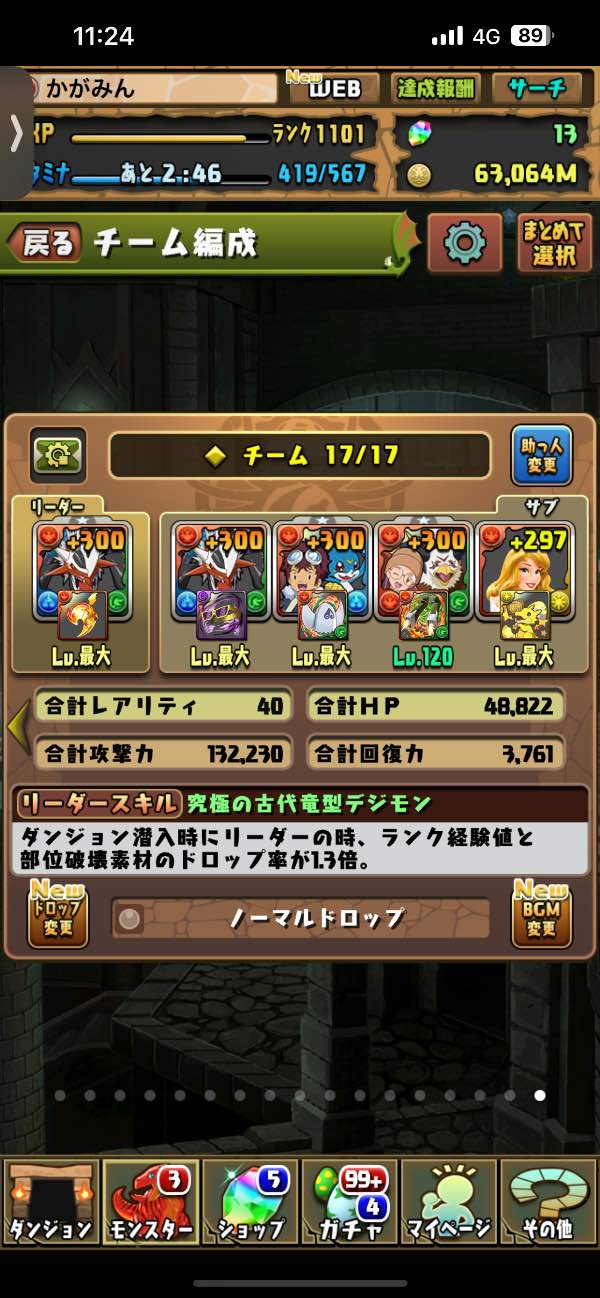Tap the まとめて選択 button
Viewport: 600px width, 1298px height.
click(x=554, y=243)
